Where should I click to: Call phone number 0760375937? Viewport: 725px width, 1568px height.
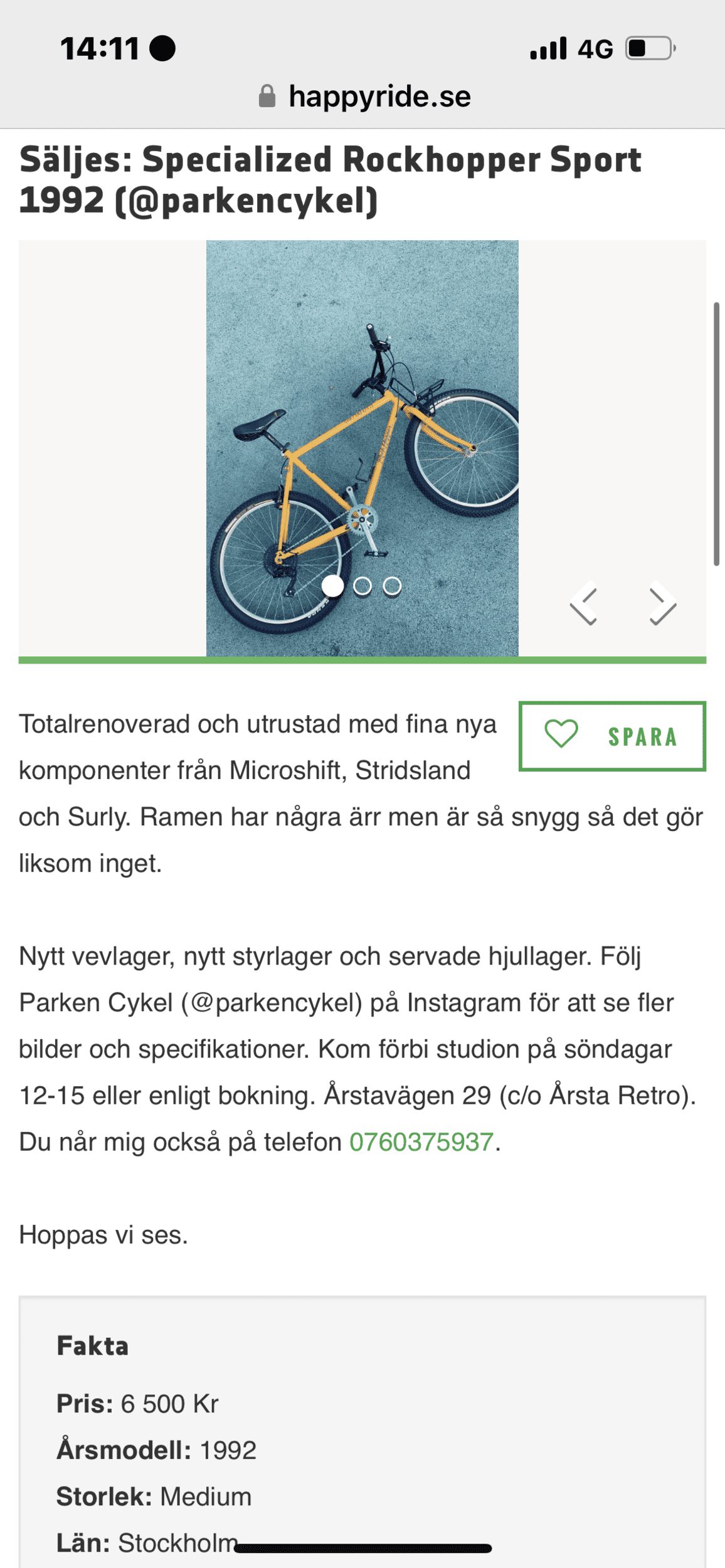pyautogui.click(x=421, y=1142)
